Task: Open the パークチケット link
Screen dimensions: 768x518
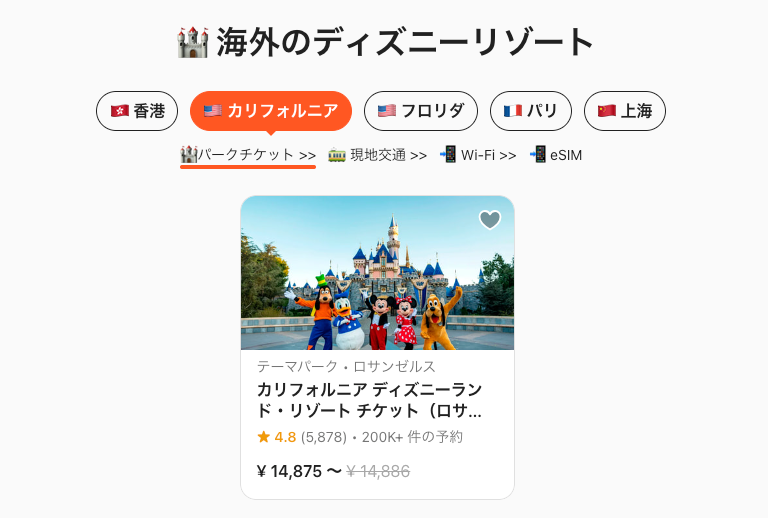Action: [248, 155]
